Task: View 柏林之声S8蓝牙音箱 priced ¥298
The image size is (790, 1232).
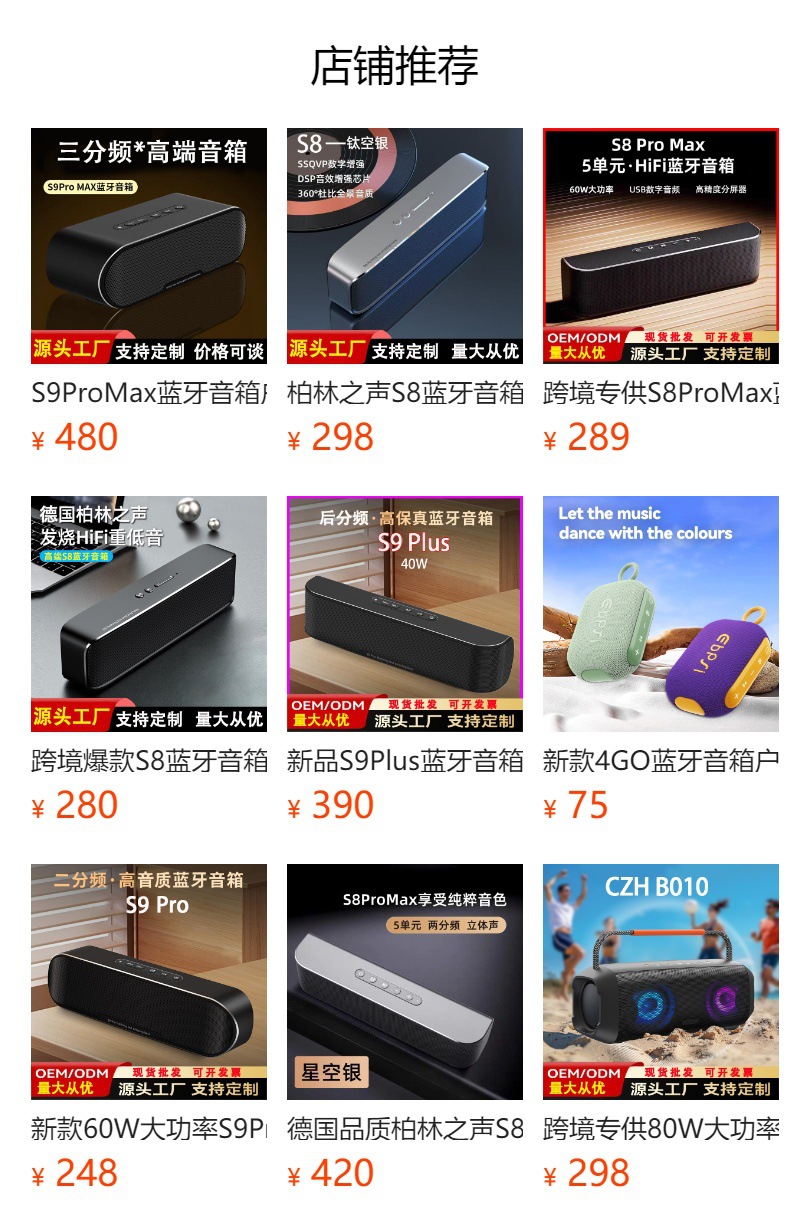Action: click(405, 246)
